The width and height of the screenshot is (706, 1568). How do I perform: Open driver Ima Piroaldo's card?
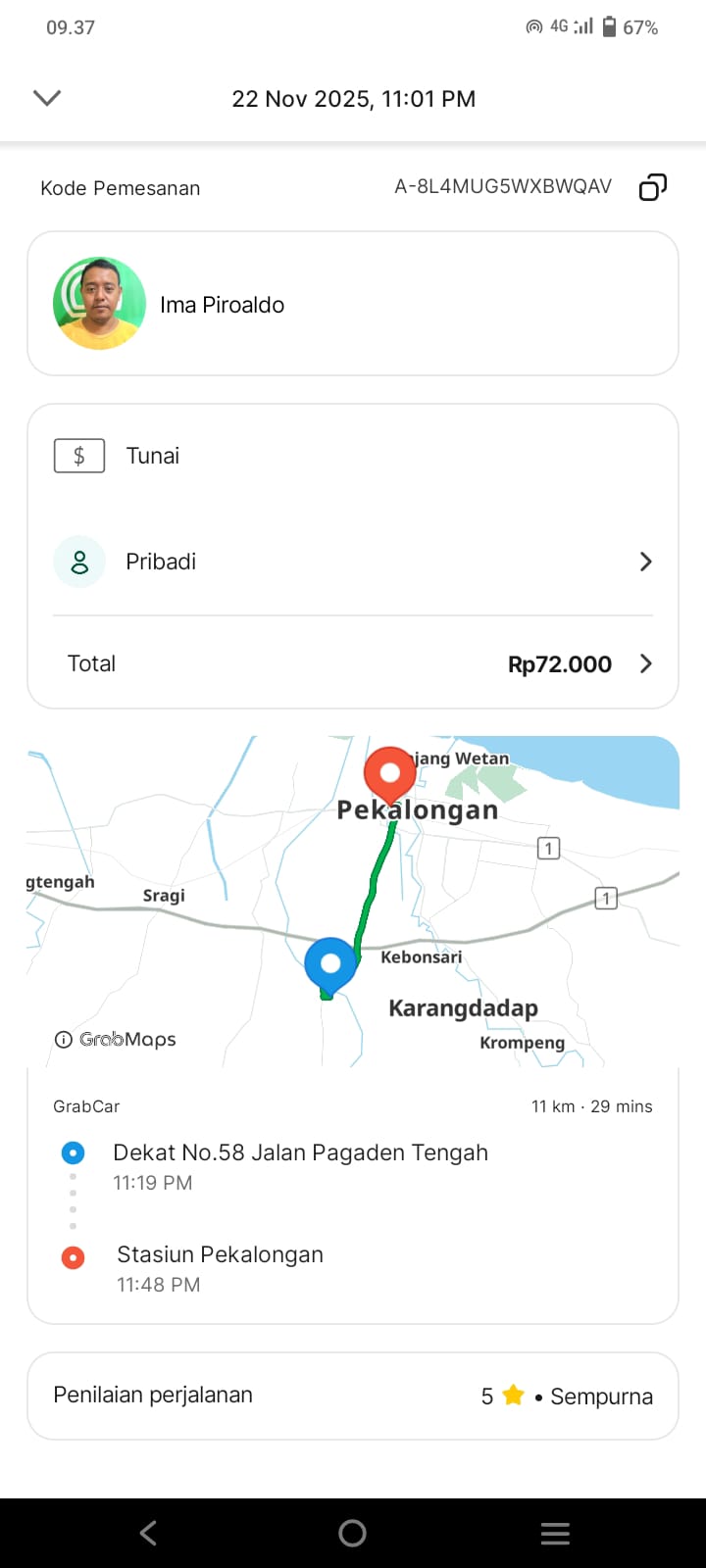coord(353,304)
